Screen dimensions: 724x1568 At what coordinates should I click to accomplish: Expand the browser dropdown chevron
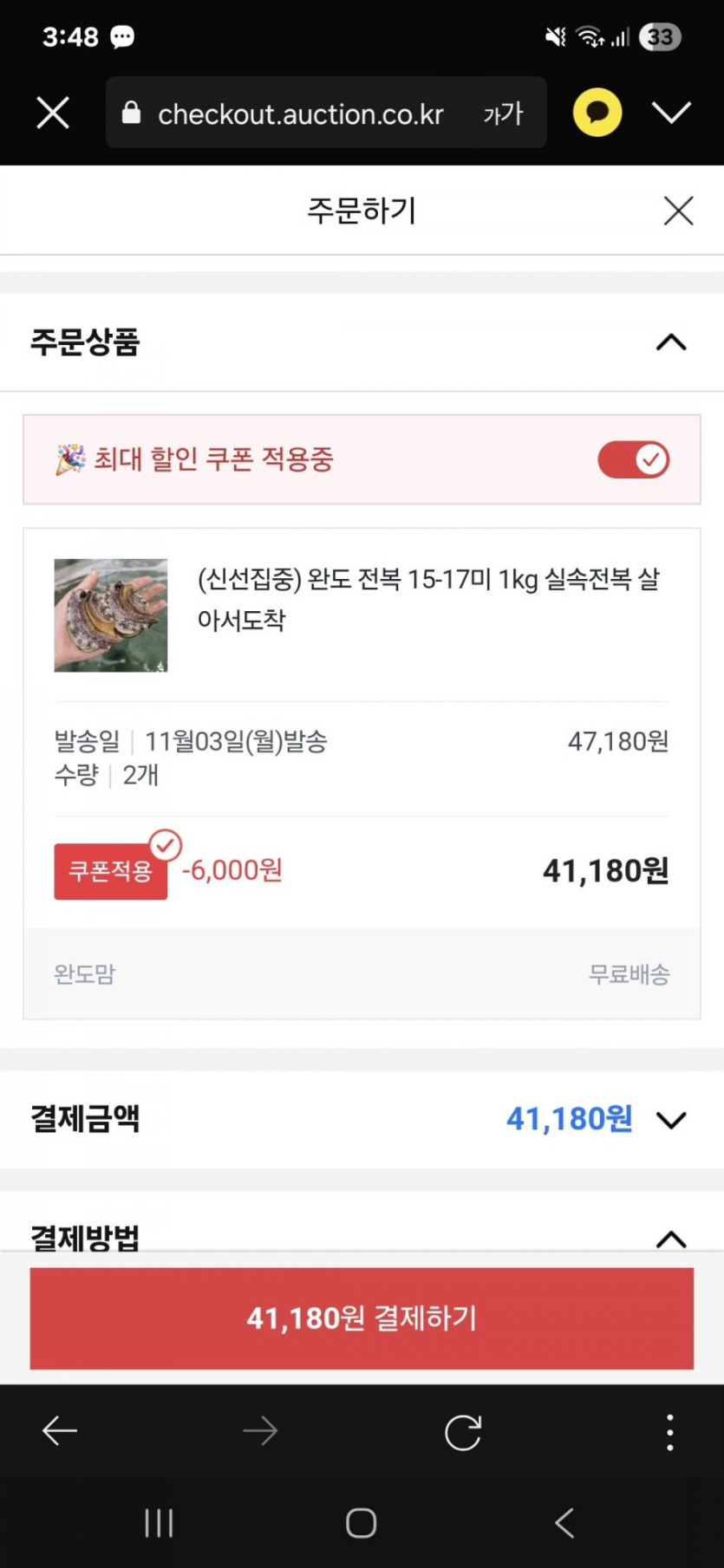click(x=671, y=113)
